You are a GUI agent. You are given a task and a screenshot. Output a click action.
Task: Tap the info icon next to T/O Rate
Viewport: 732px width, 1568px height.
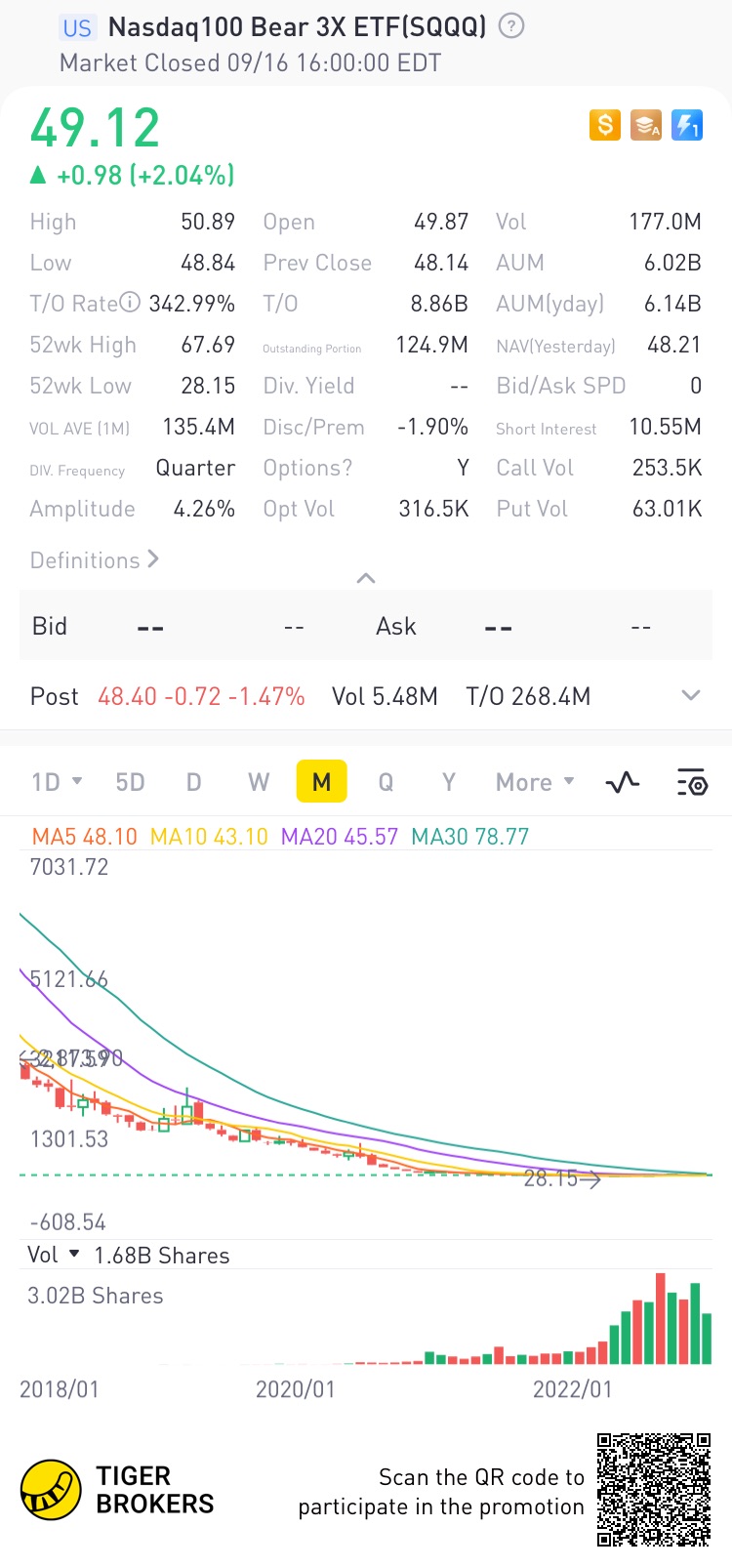(130, 303)
